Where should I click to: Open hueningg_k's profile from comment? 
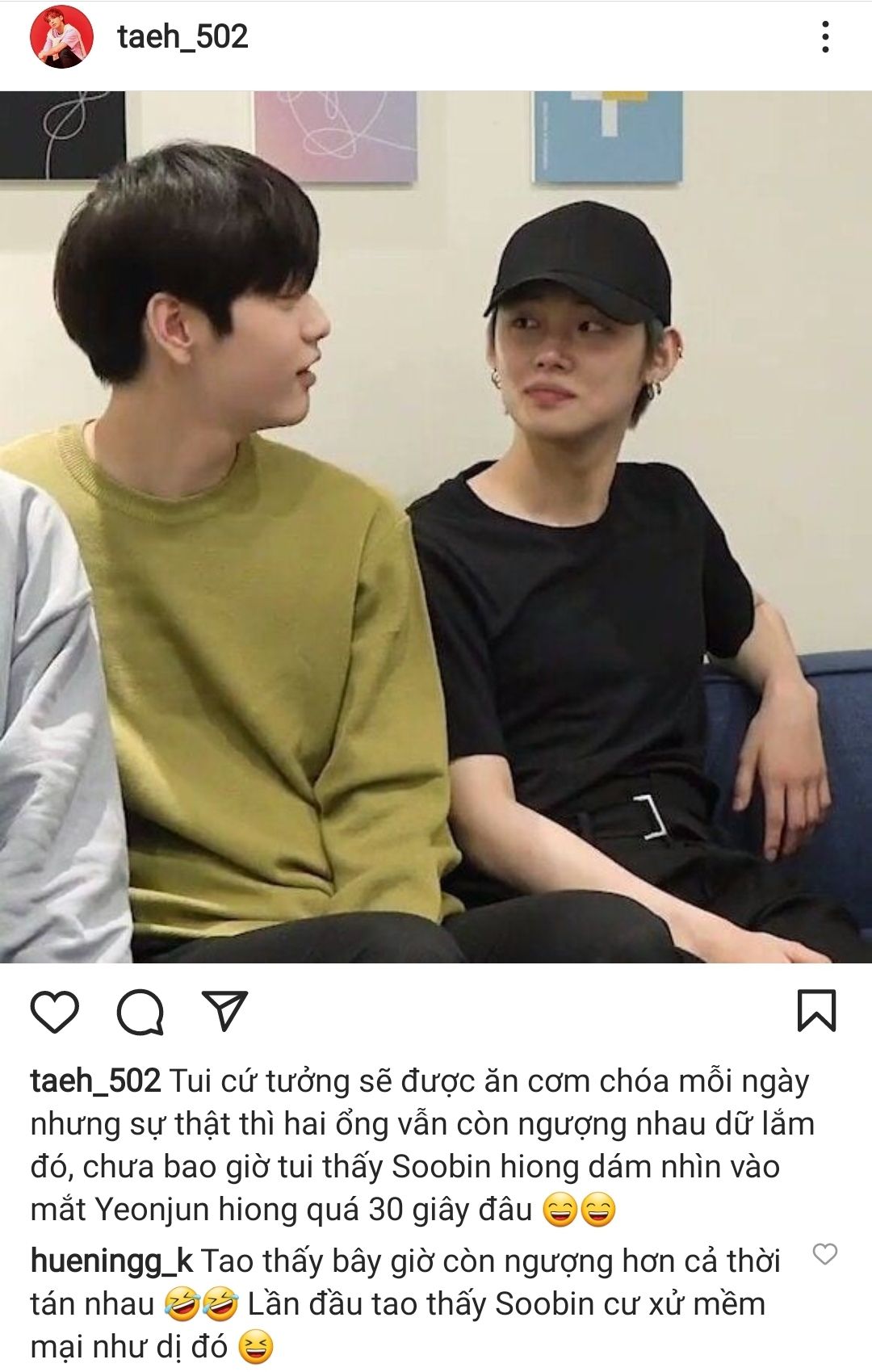coord(111,1261)
